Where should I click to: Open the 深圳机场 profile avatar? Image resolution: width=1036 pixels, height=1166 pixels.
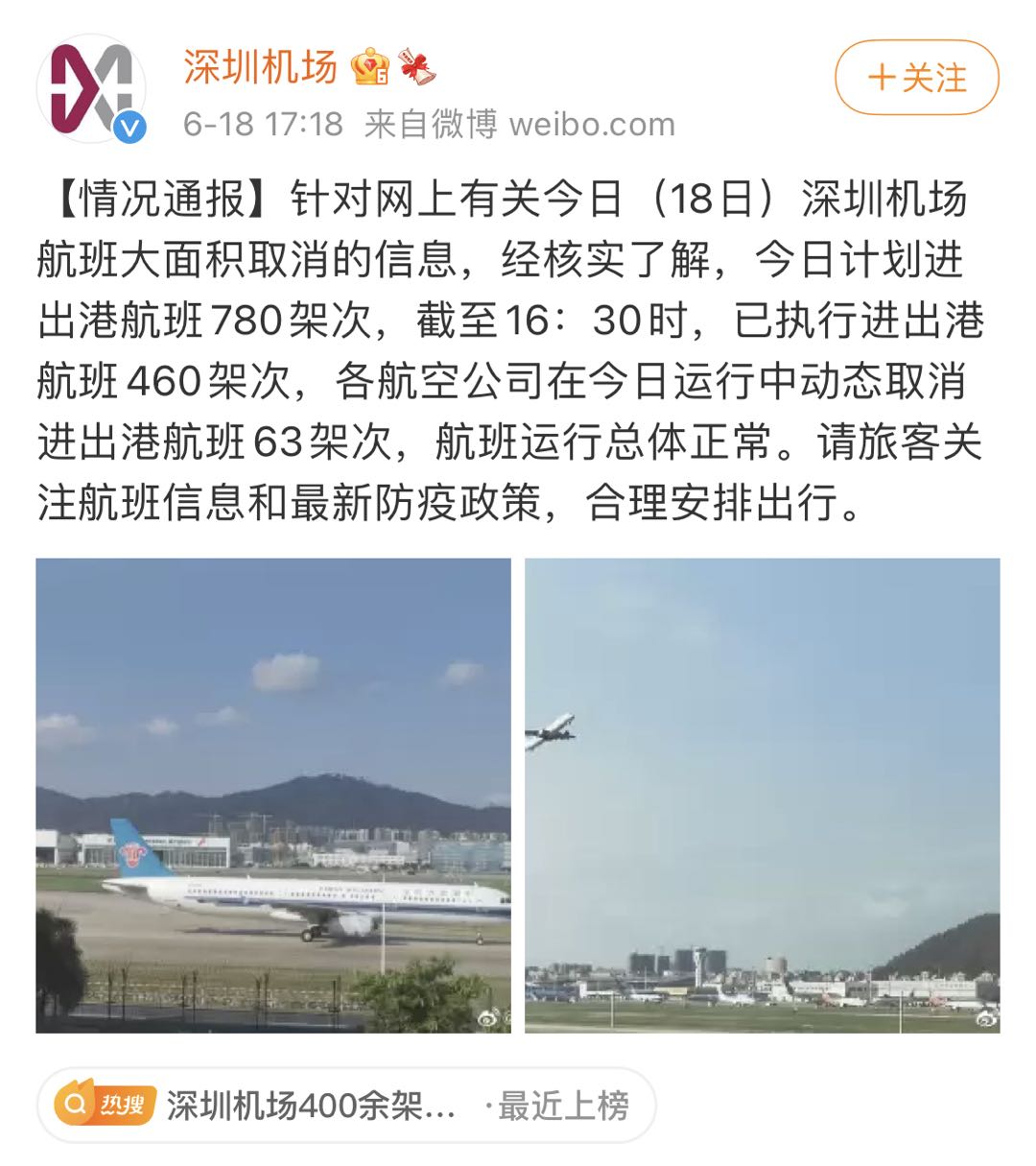(90, 88)
